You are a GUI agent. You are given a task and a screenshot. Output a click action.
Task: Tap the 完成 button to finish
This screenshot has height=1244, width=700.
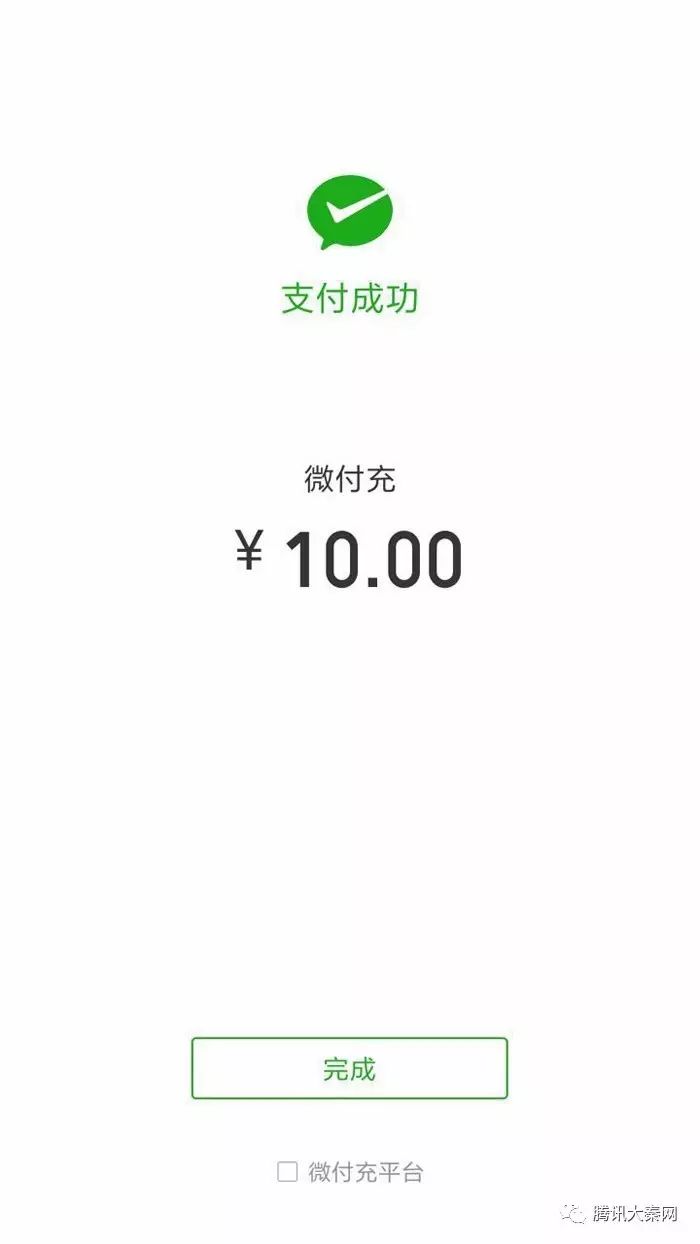(349, 1068)
